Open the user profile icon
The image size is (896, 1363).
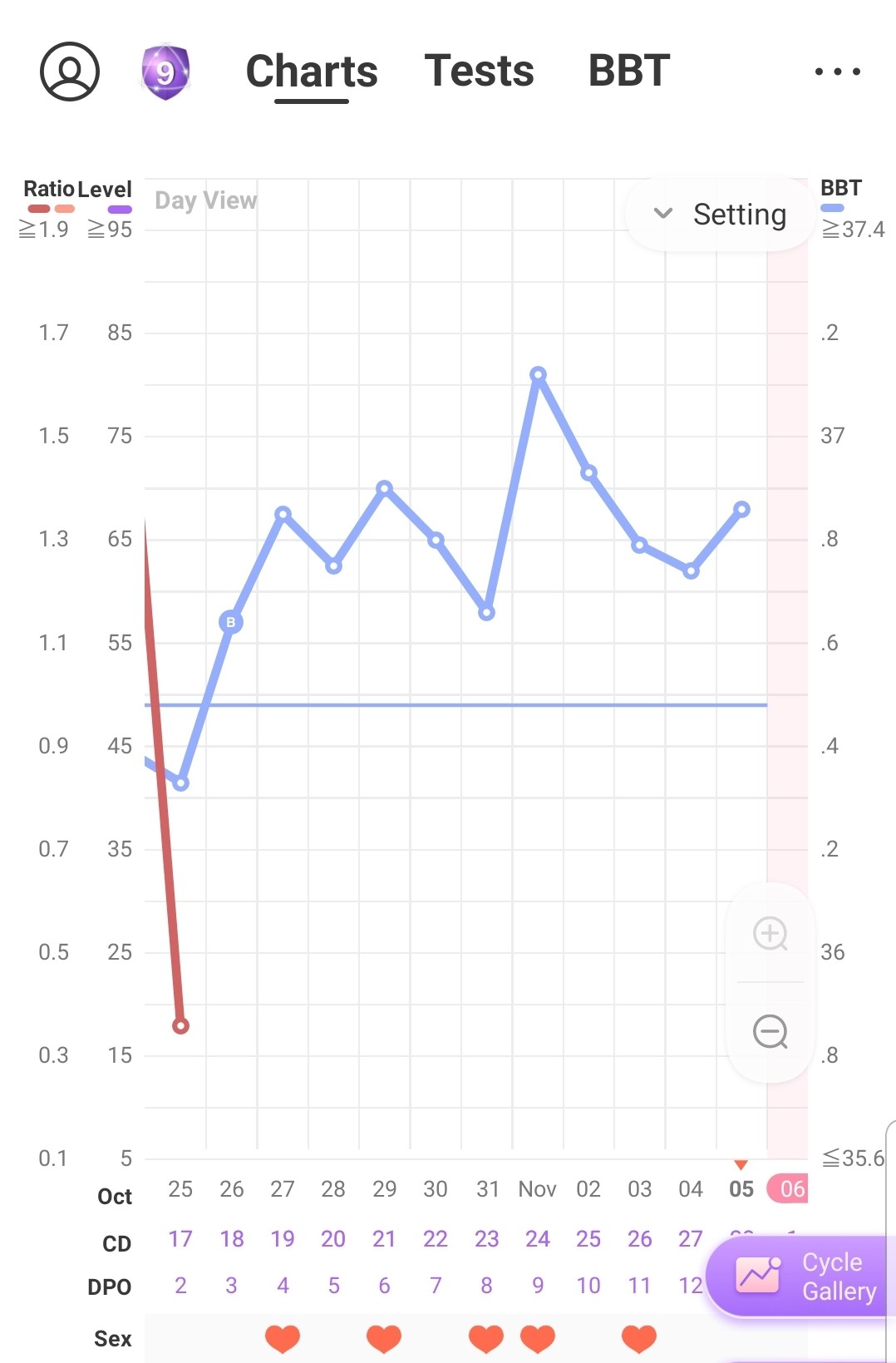(x=70, y=72)
